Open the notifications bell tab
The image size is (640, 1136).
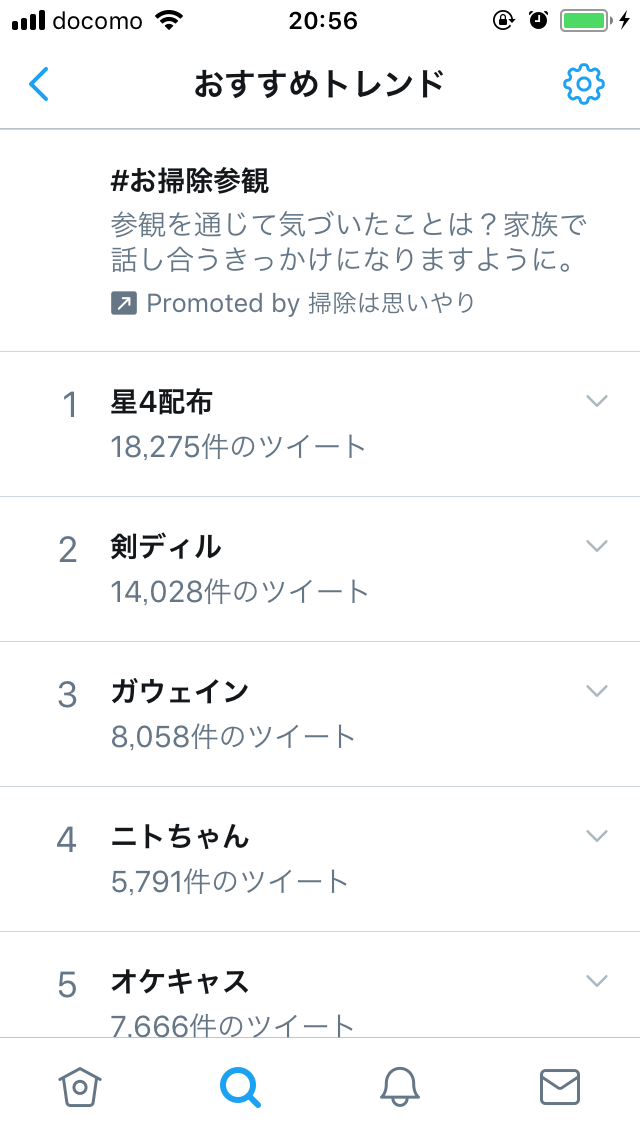tap(400, 1087)
